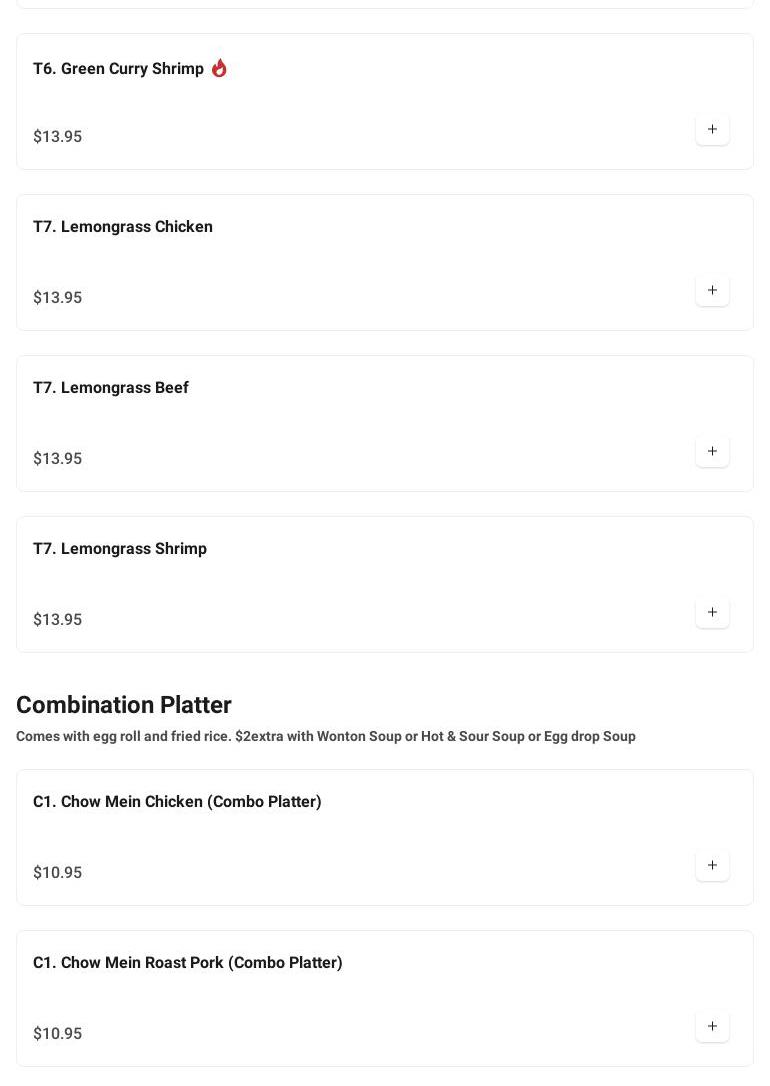The height and width of the screenshot is (1086, 770).
Task: Add C1. Chow Mein Roast Pork combo
Action: tap(712, 1026)
